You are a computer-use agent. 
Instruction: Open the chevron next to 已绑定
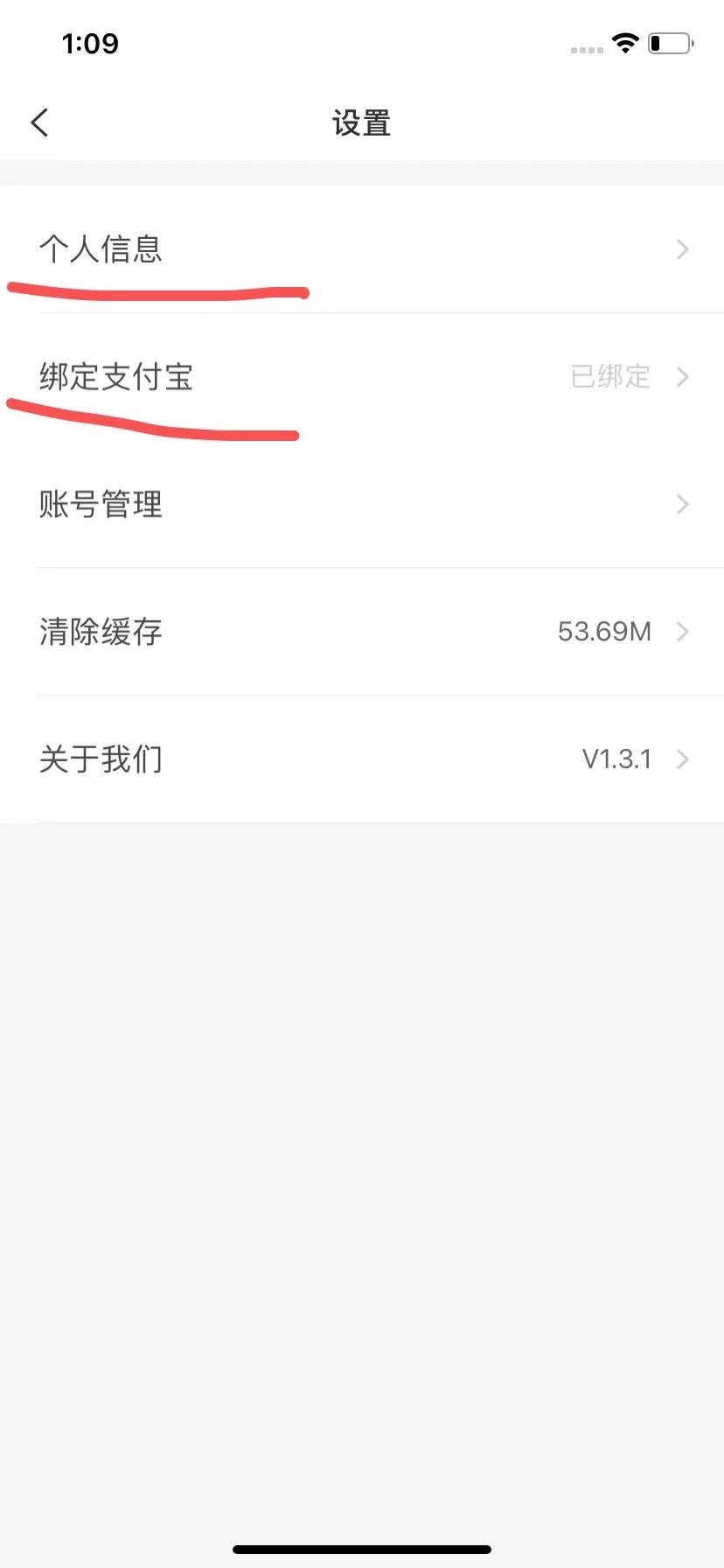683,377
